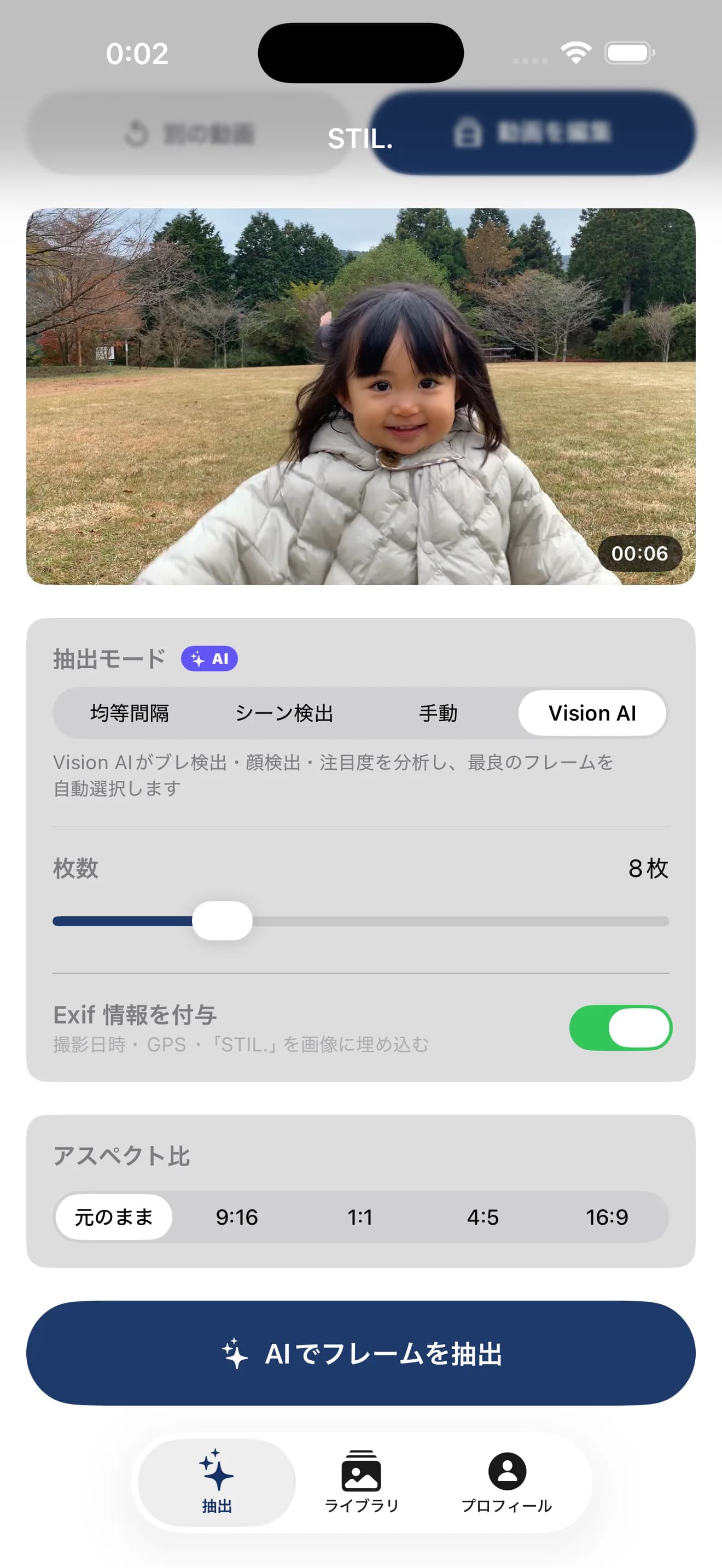The image size is (722, 1568).
Task: Tap the 枚数 slider handle
Action: pos(222,920)
